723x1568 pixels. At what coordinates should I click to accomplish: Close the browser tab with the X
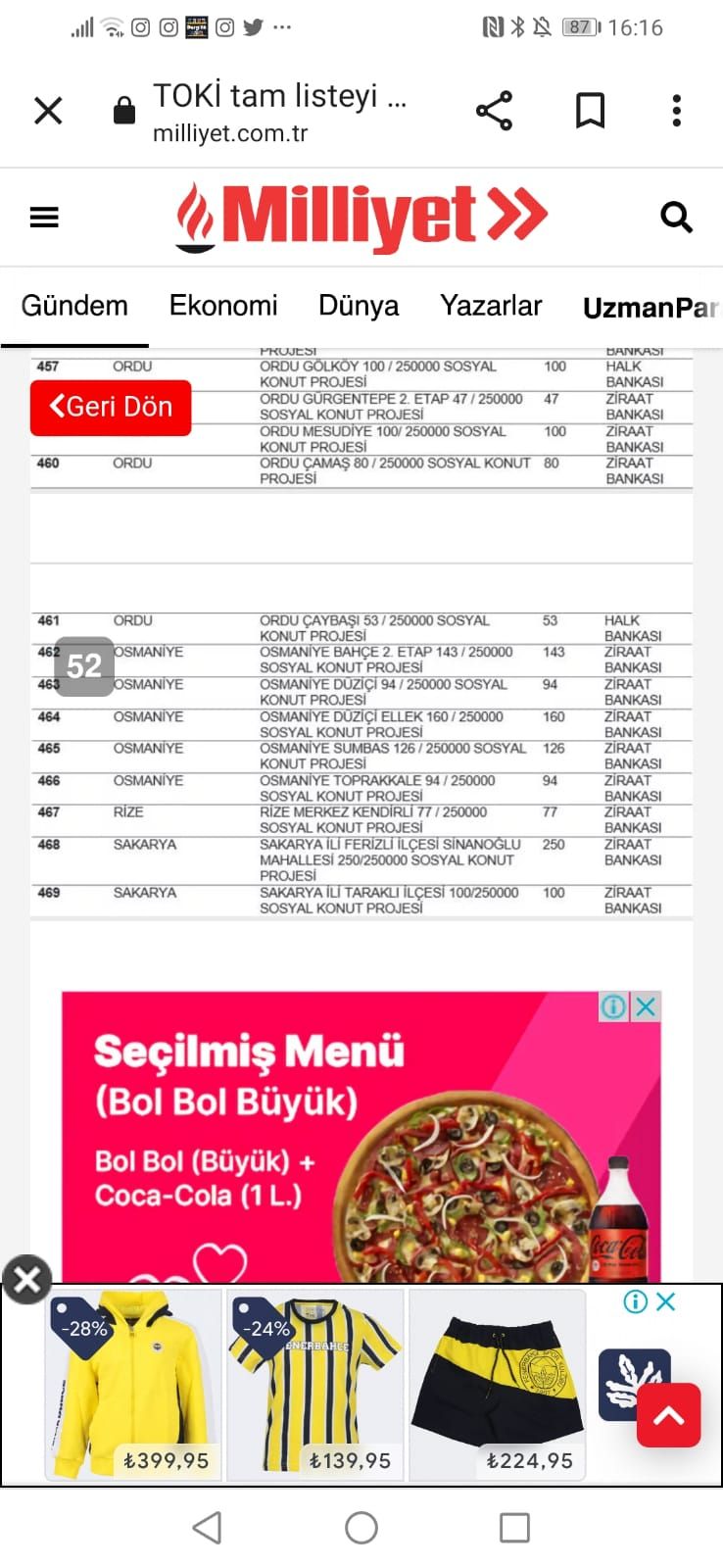pos(48,110)
